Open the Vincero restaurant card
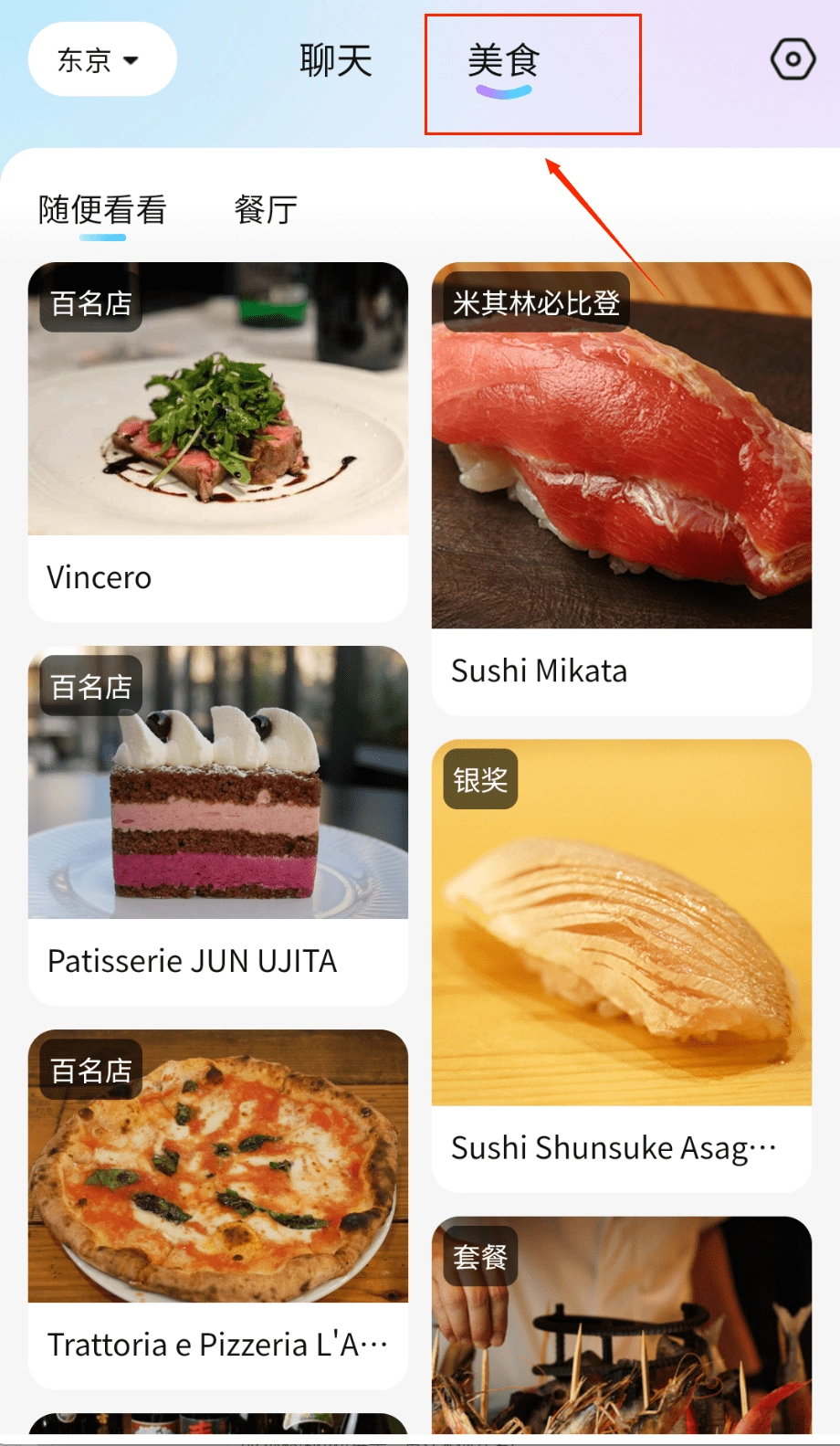This screenshot has height=1446, width=840. tap(217, 442)
